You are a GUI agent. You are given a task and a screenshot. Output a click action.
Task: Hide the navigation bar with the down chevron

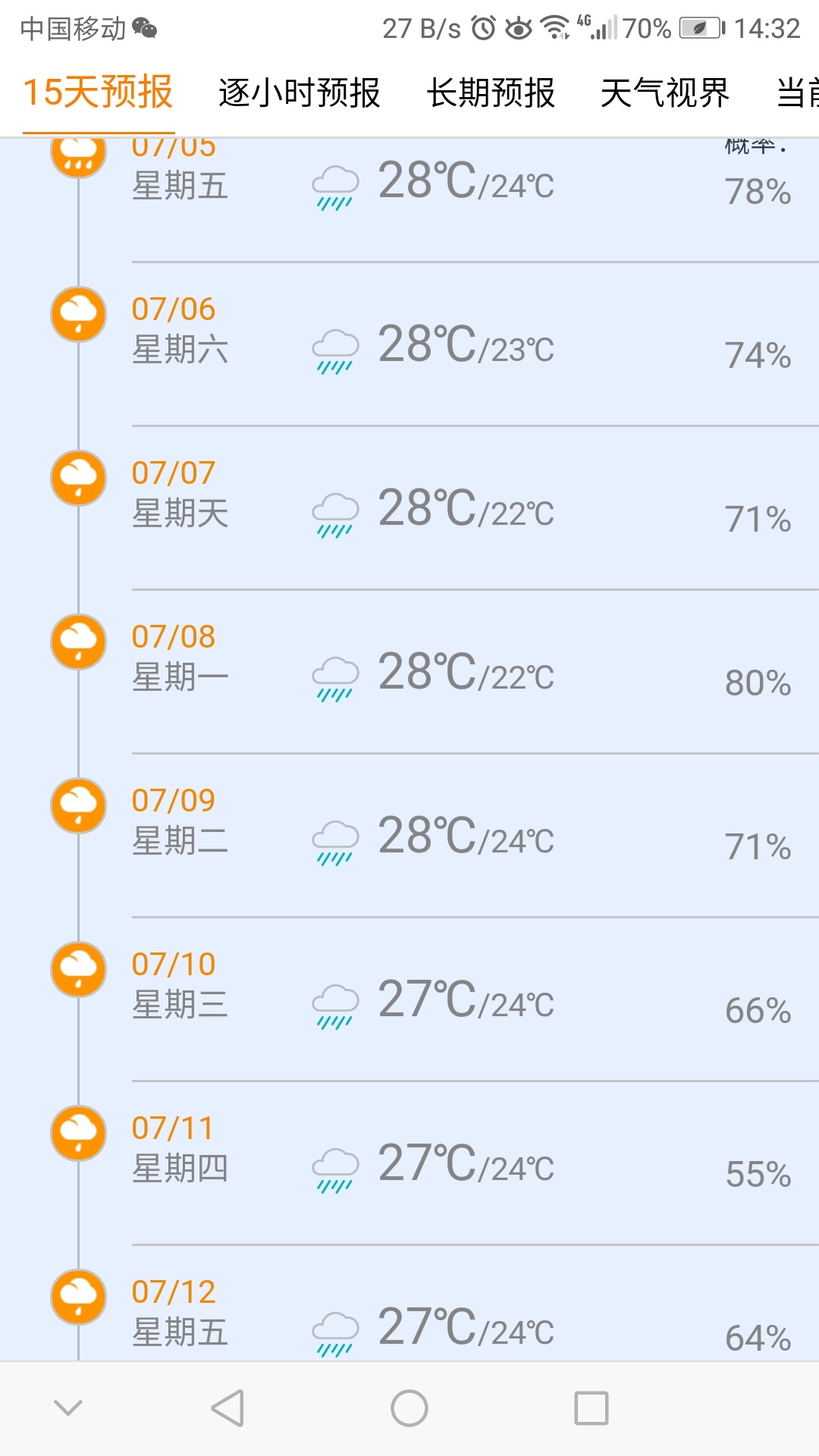coord(68,1408)
